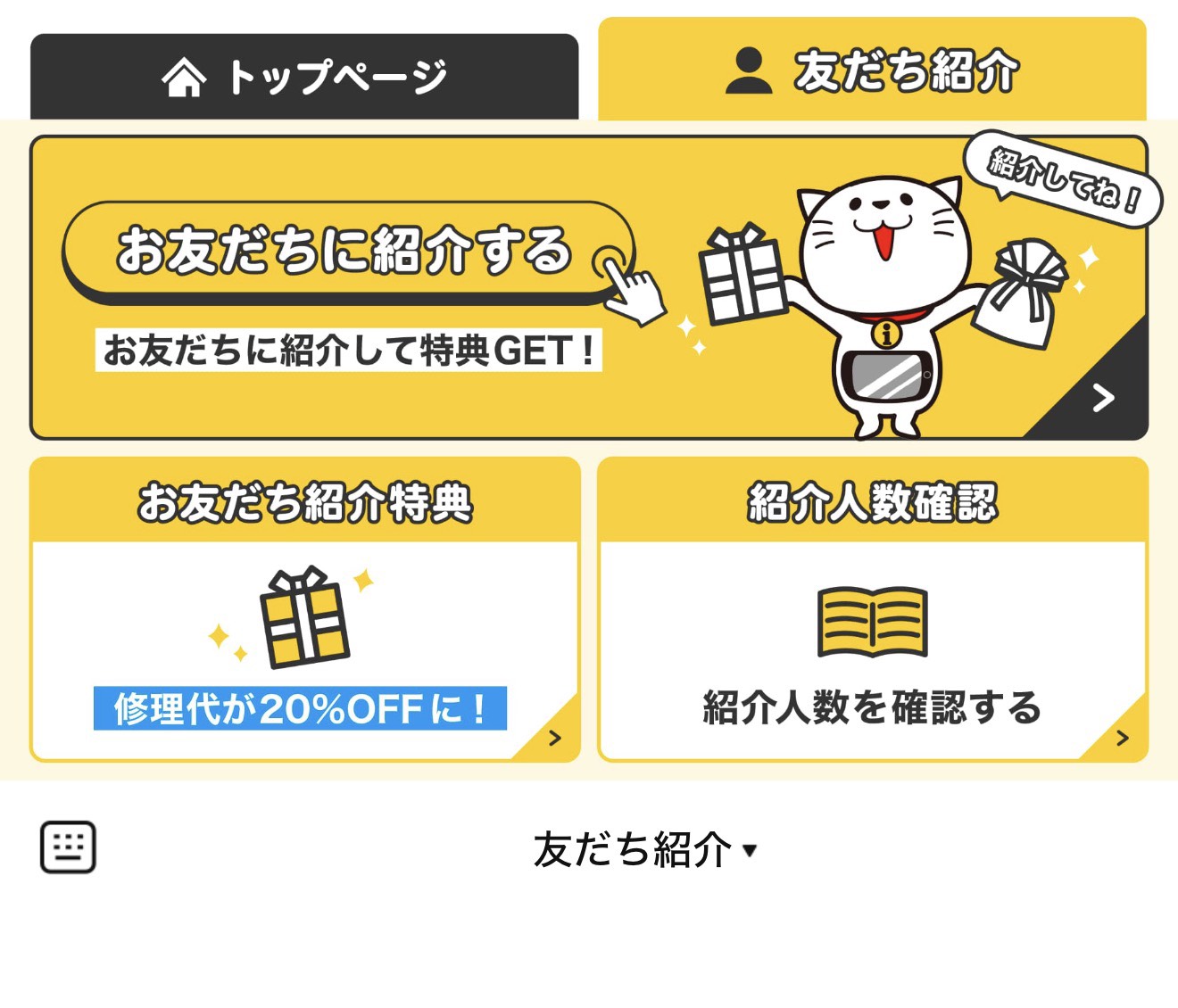The height and width of the screenshot is (1008, 1178).
Task: Select the 友だち紹介 tab
Action: pos(872,70)
